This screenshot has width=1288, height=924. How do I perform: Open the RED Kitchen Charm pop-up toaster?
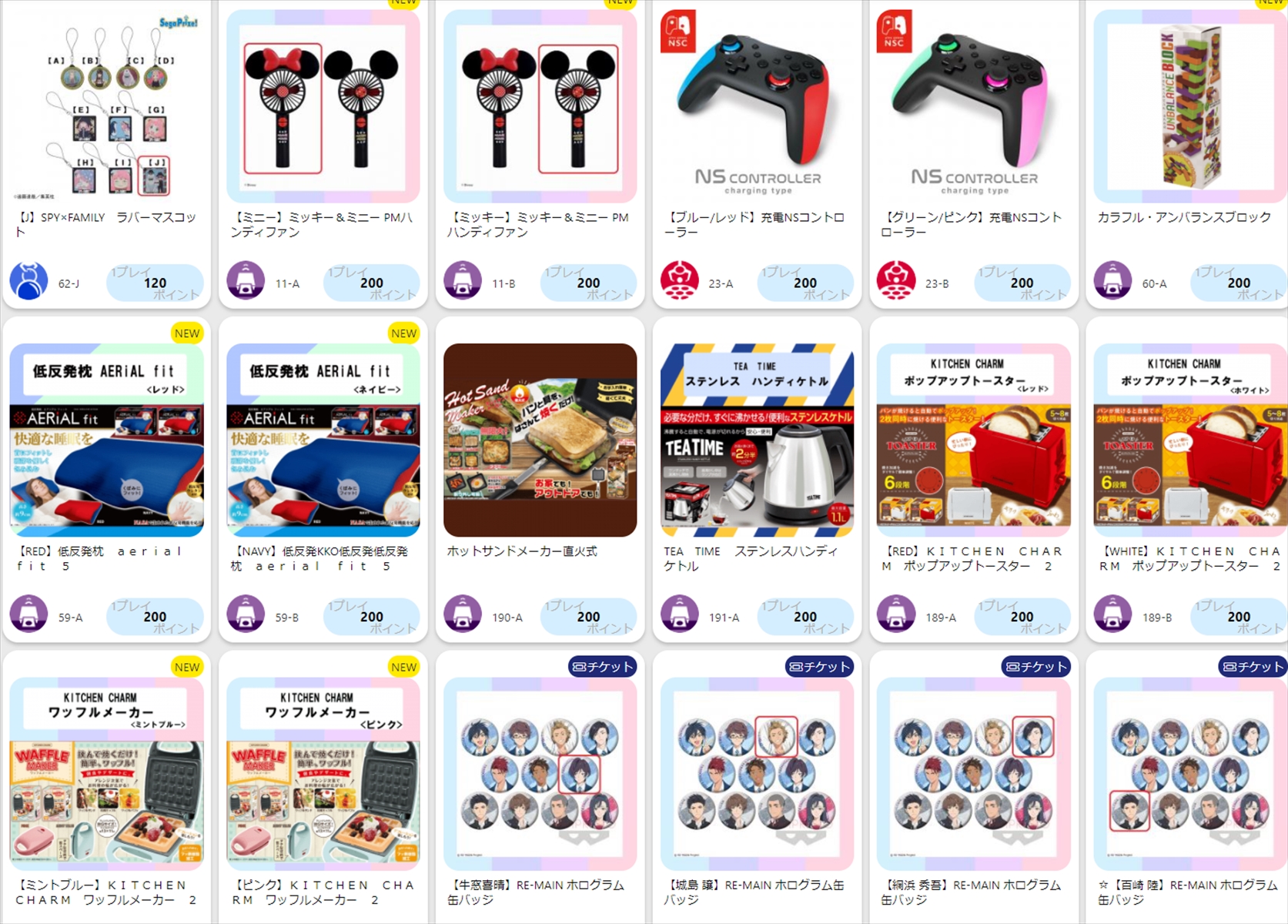tap(973, 440)
